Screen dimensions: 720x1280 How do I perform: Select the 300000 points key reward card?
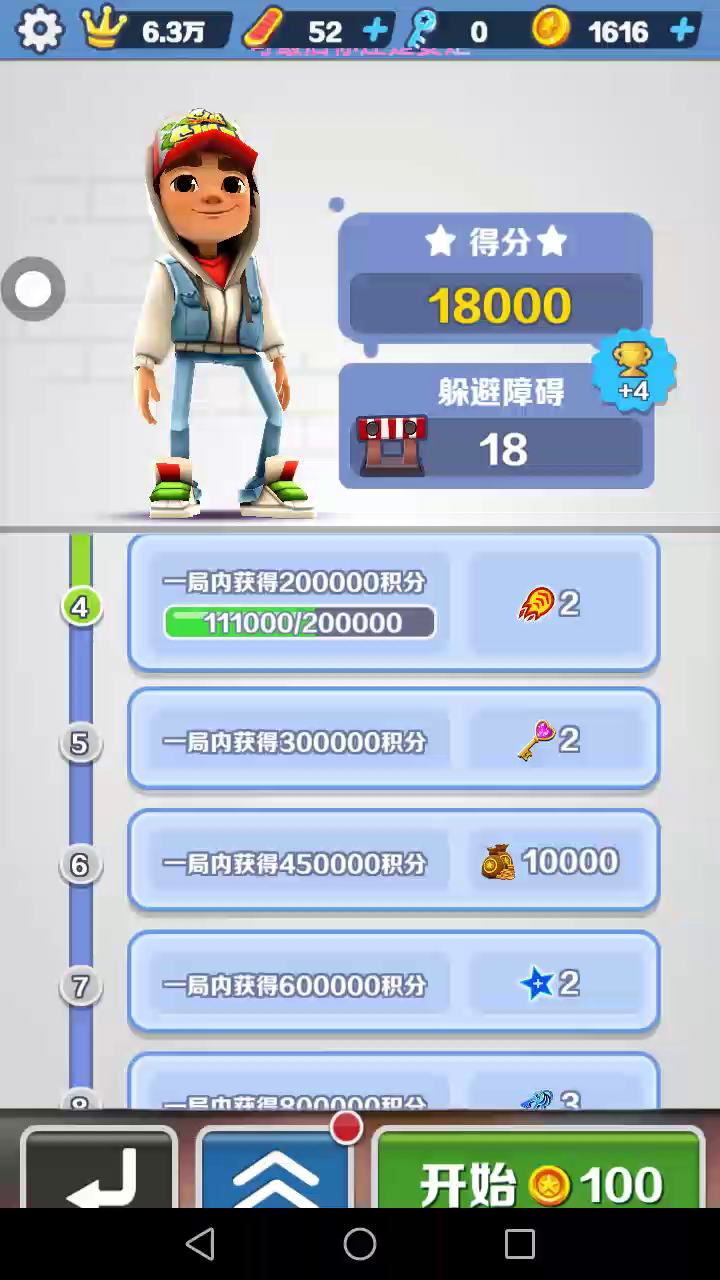coord(393,740)
